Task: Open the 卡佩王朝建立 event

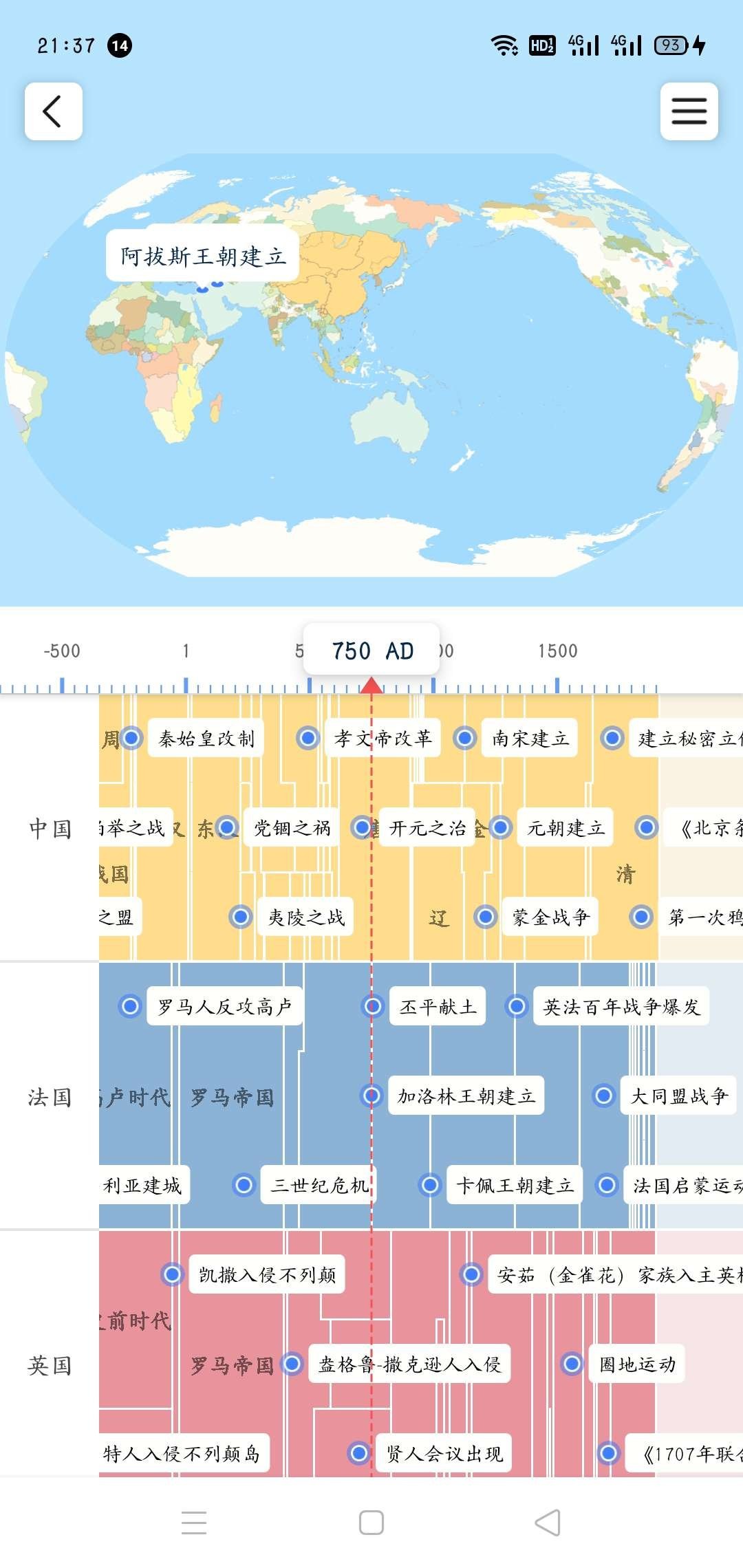Action: [514, 1185]
